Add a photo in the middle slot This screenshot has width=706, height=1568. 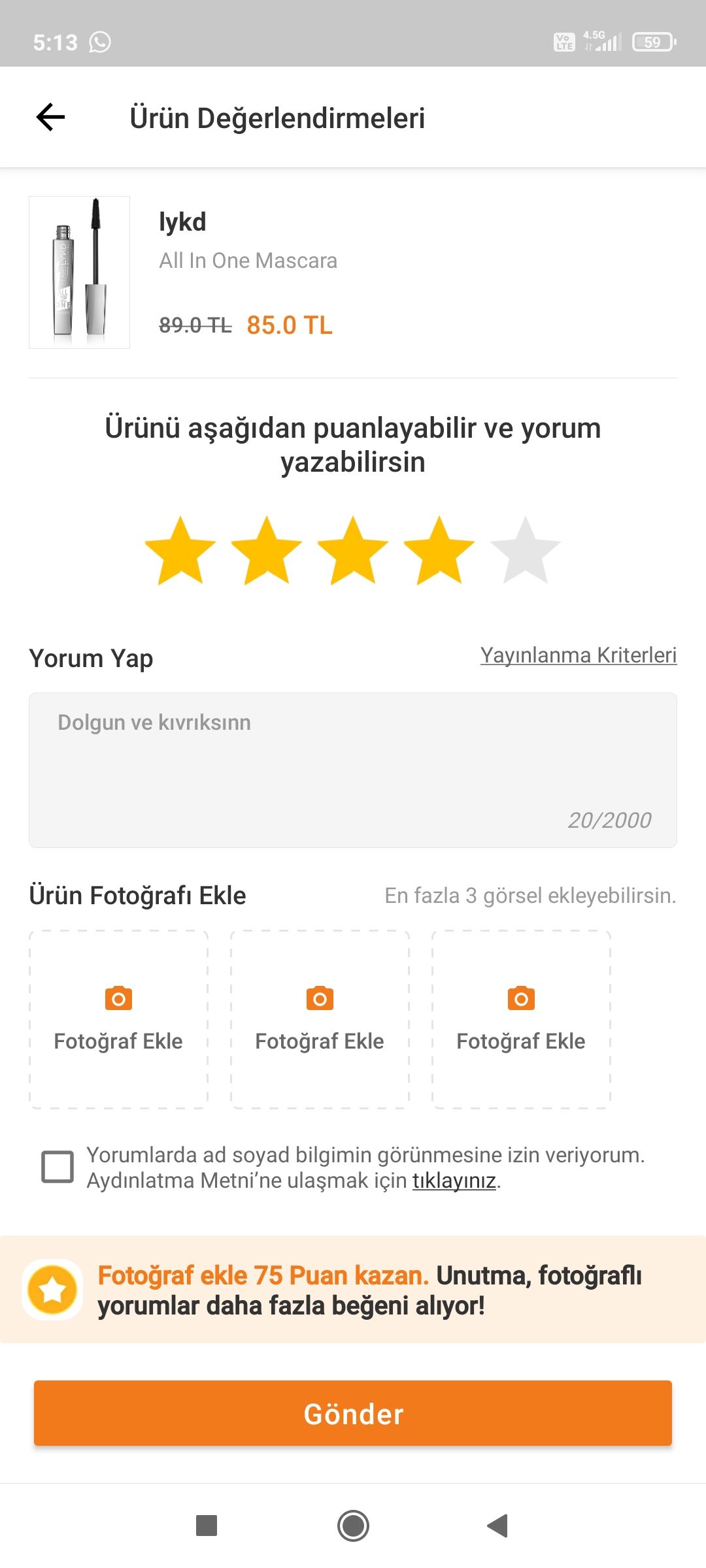click(x=320, y=1019)
